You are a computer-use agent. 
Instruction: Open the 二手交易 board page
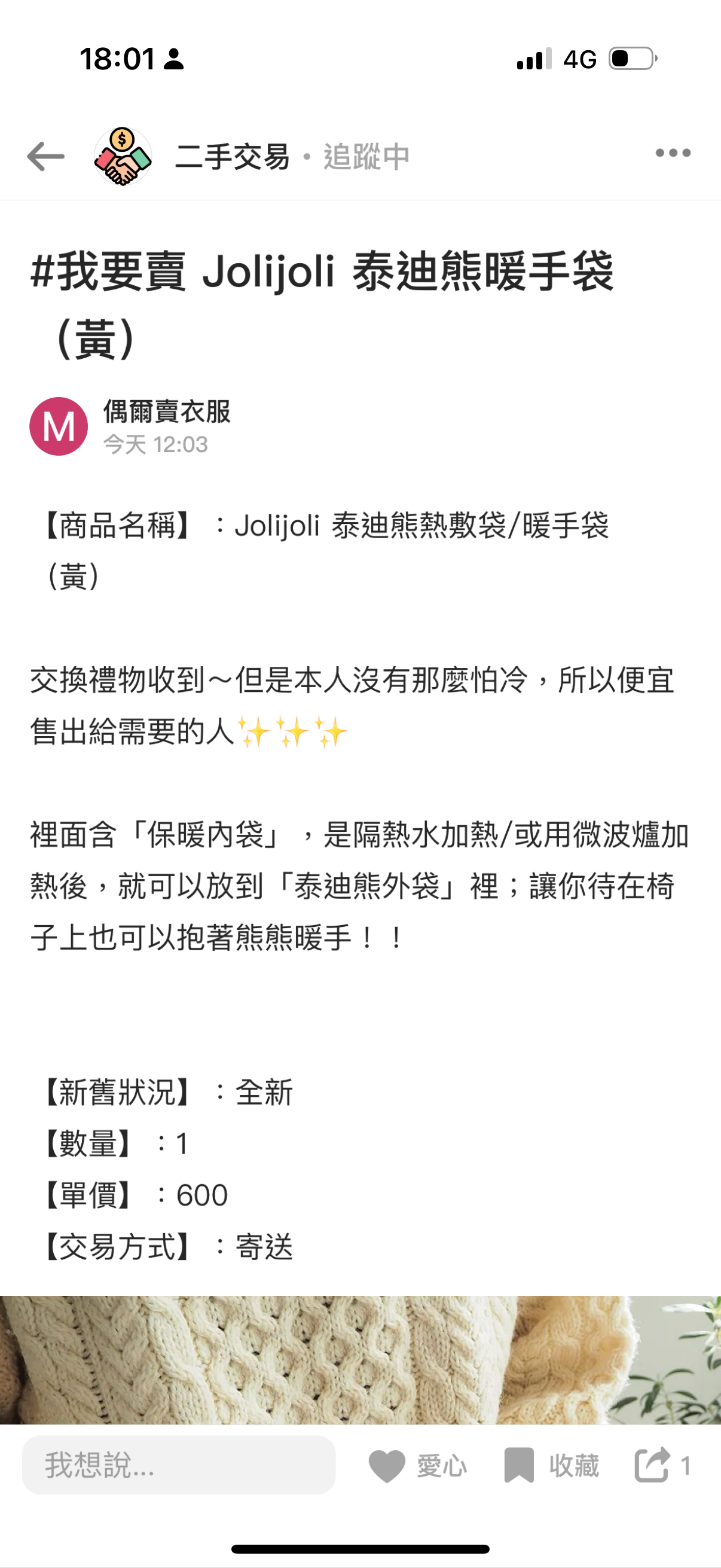[232, 157]
